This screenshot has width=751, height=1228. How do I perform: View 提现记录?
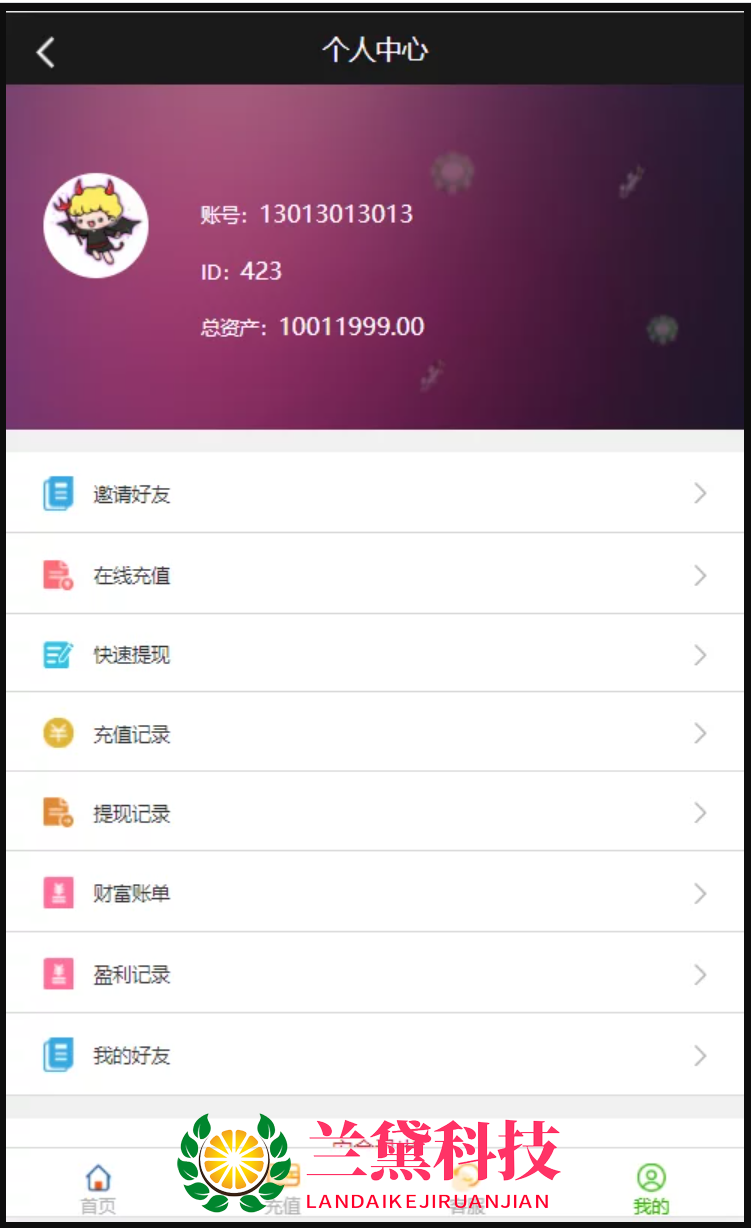coord(374,813)
